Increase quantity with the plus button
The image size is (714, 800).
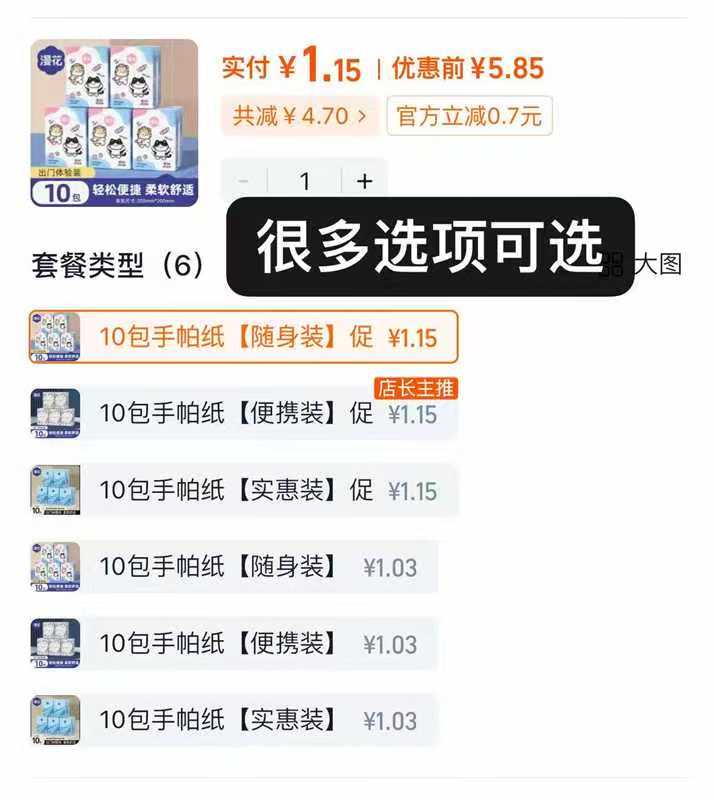(364, 181)
